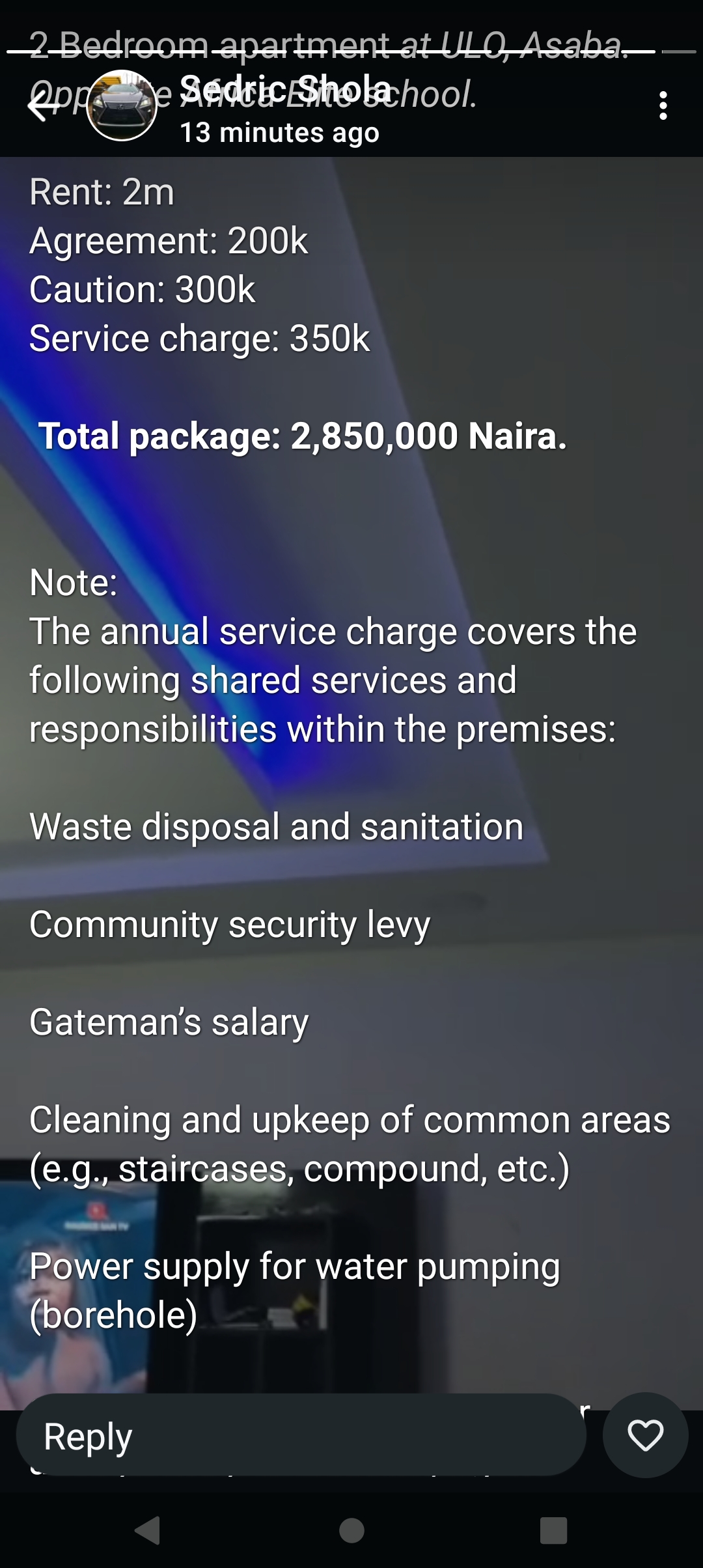Open the three-dot overflow menu

tap(663, 105)
